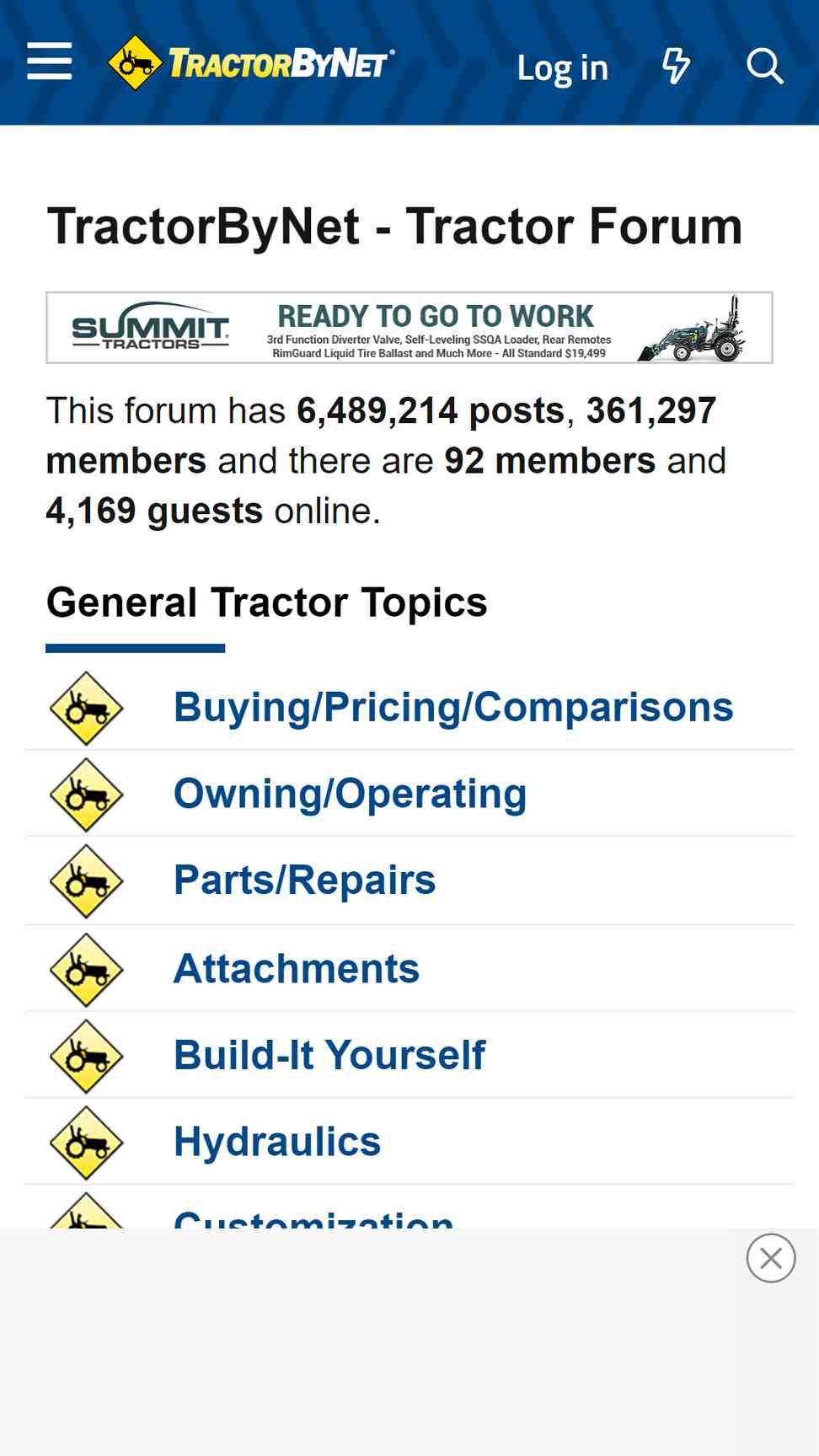Open the Buying/Pricing/Comparisons forum
Screen dimensions: 819x1456
point(453,707)
